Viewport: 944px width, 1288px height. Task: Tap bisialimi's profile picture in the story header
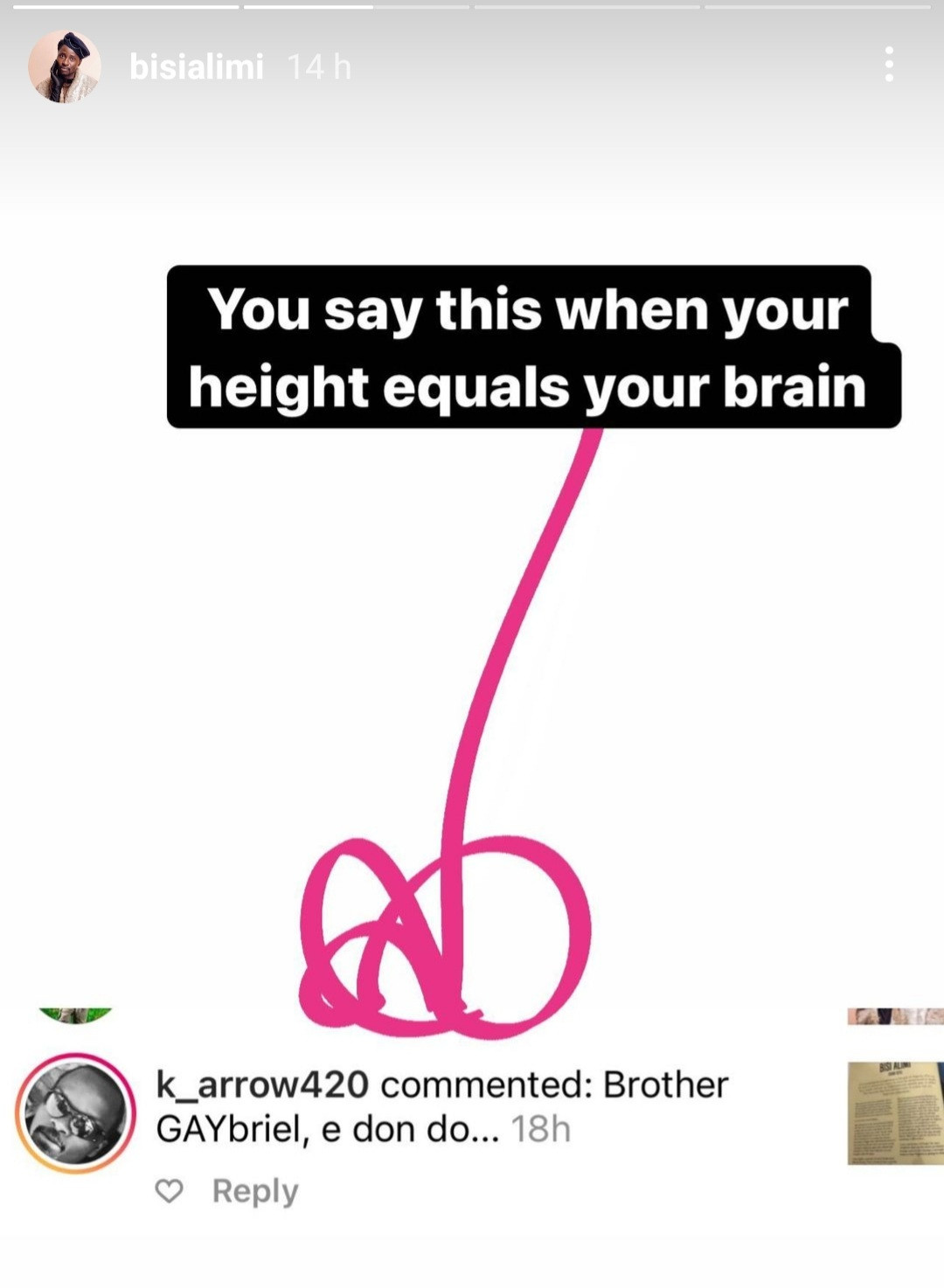tap(65, 67)
